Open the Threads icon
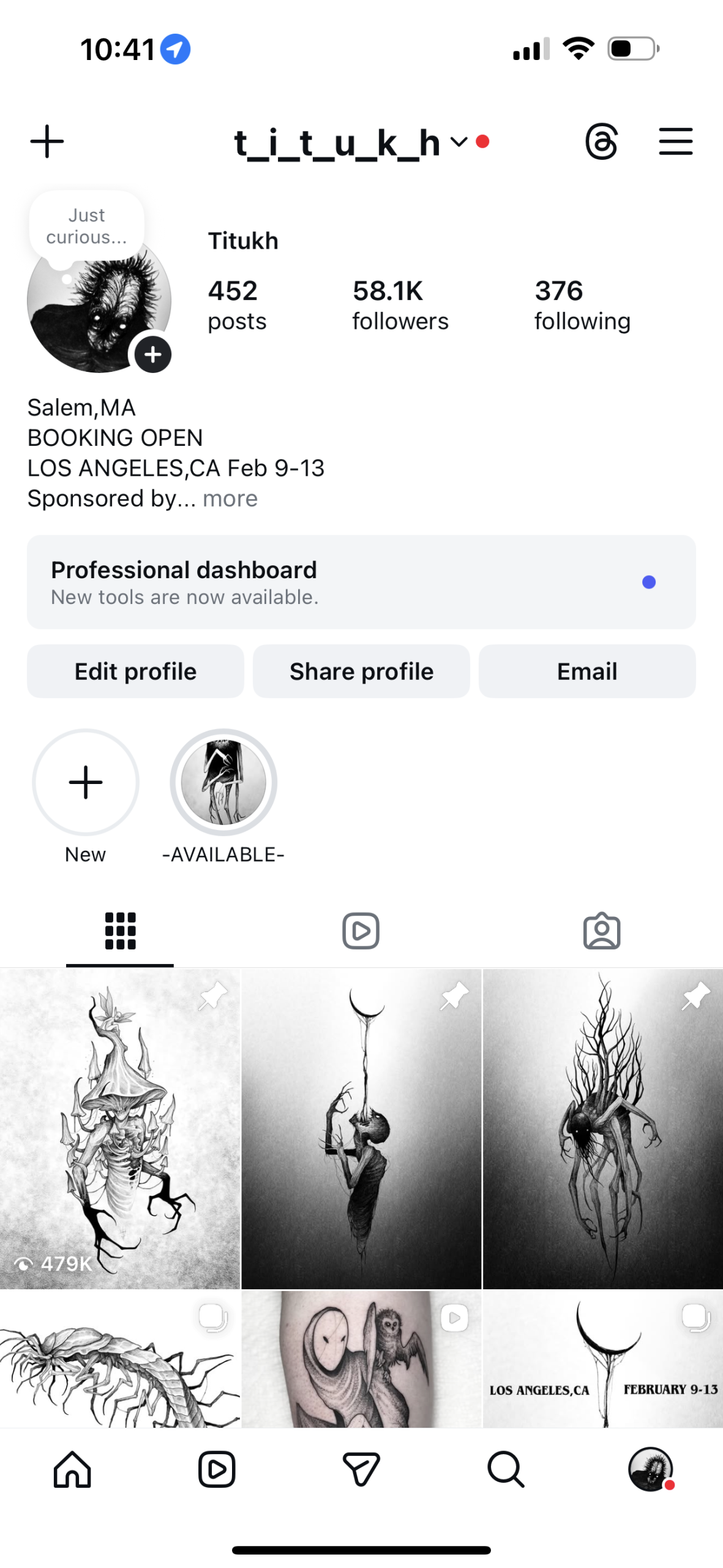The width and height of the screenshot is (723, 1568). point(601,141)
